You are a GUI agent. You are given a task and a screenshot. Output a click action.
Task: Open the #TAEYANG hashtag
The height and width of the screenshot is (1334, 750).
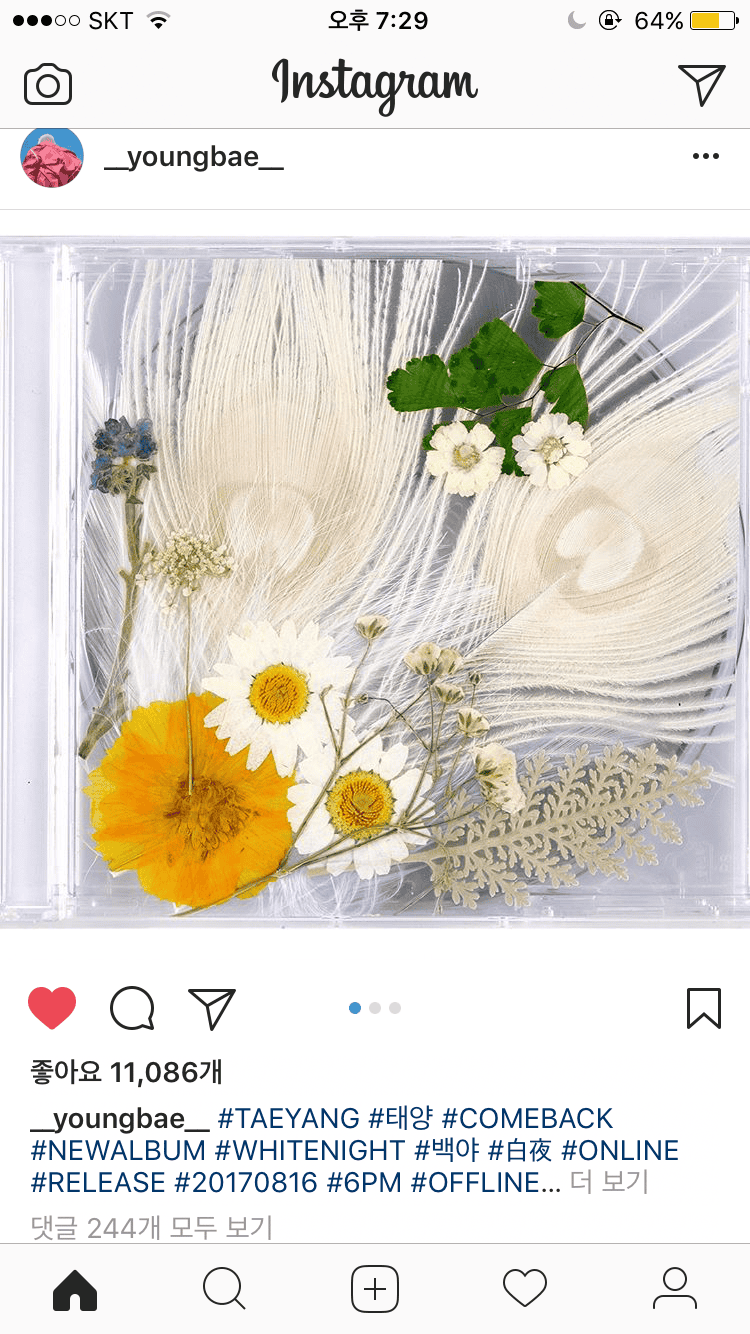pos(288,1118)
